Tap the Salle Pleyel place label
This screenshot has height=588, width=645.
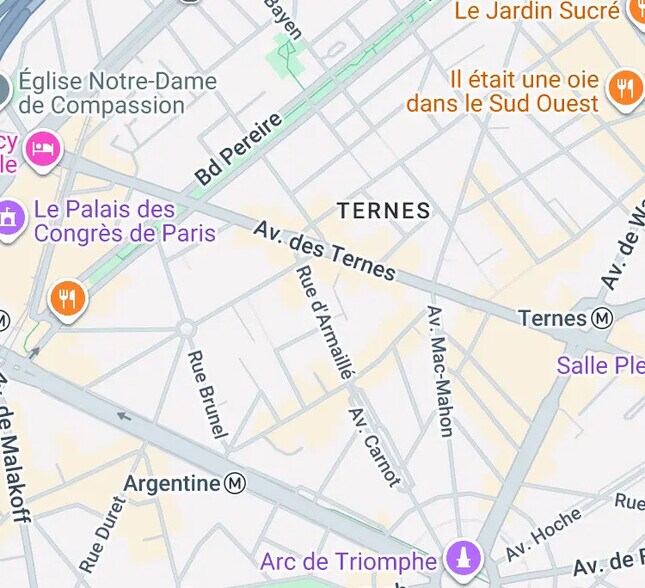pyautogui.click(x=600, y=365)
